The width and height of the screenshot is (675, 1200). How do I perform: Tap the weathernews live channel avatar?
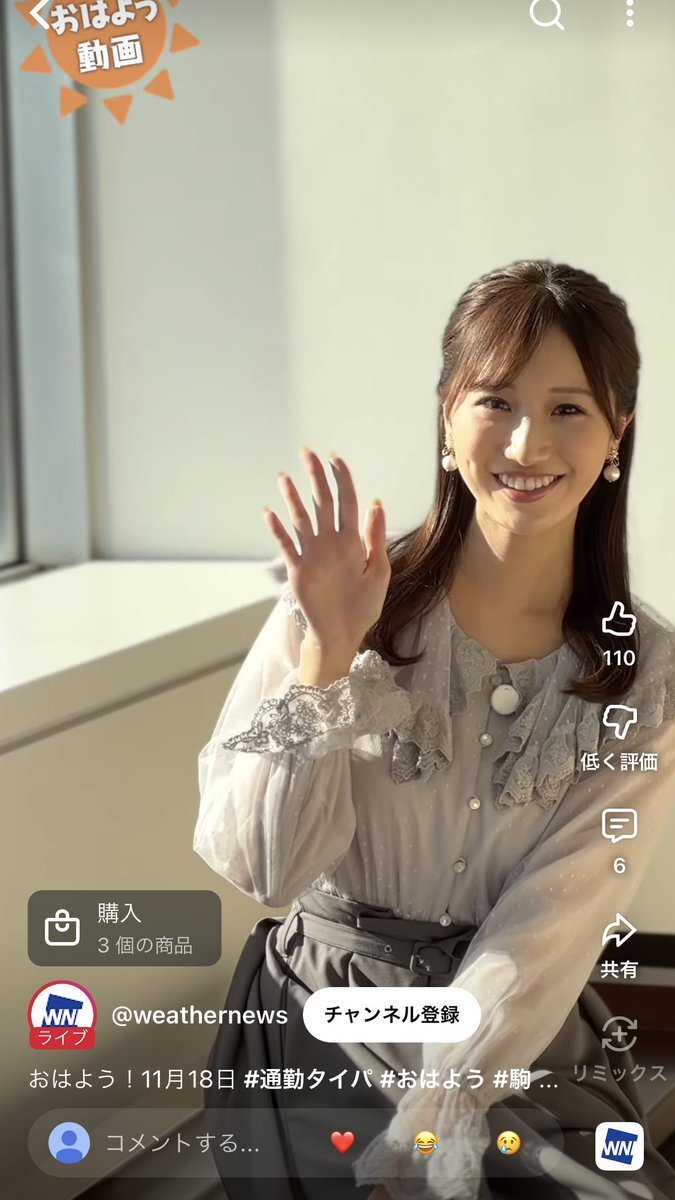click(62, 1014)
